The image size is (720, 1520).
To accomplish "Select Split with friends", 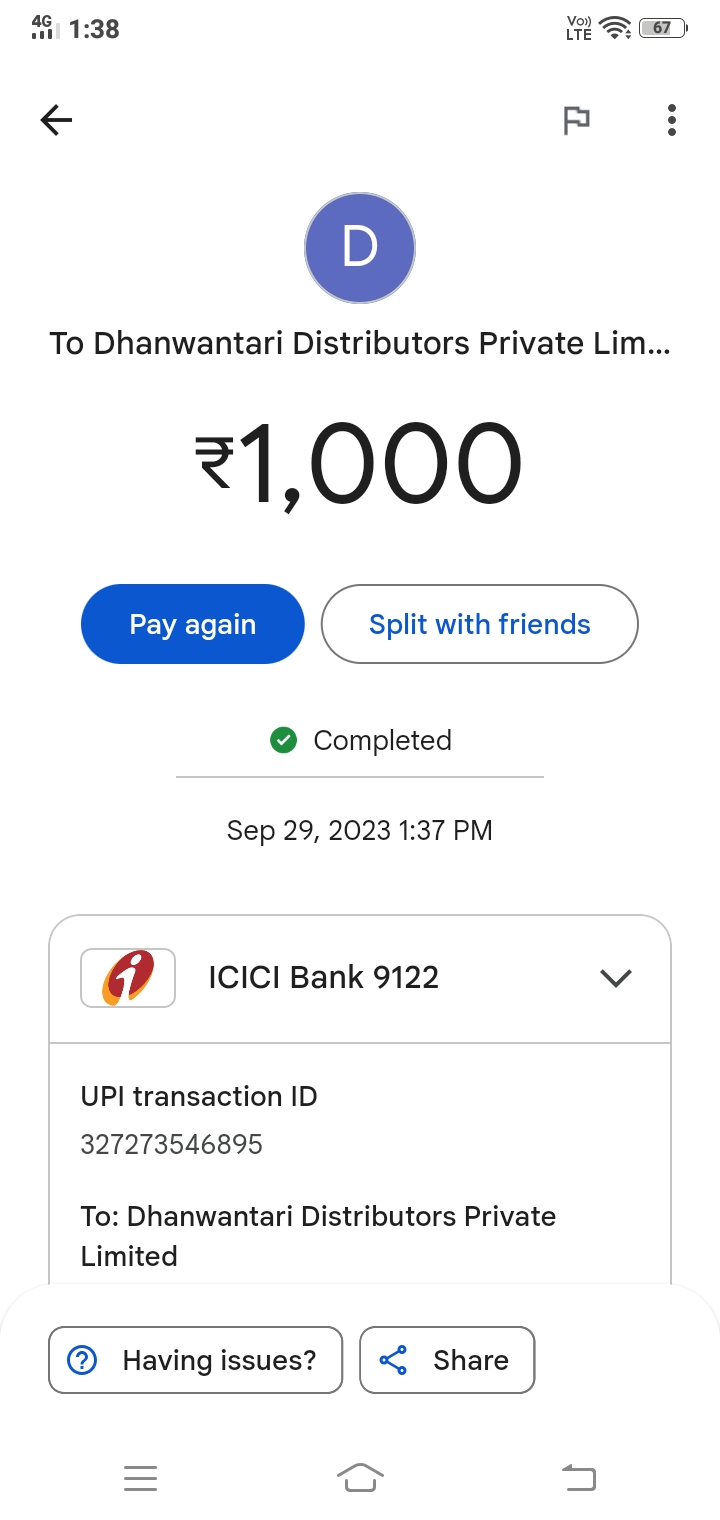I will coord(479,624).
